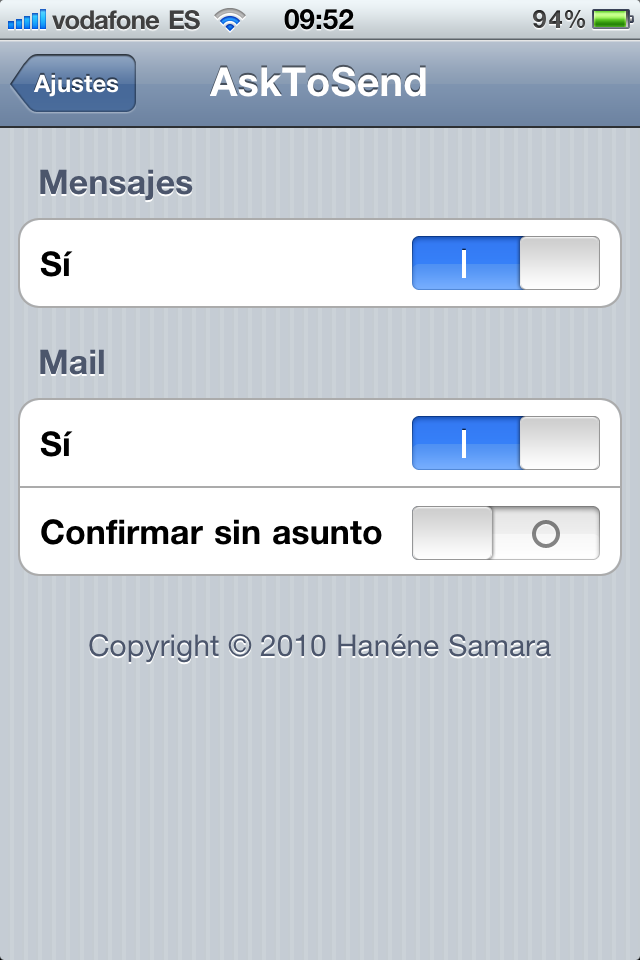Turn off the Mensajes Sí switch

506,263
